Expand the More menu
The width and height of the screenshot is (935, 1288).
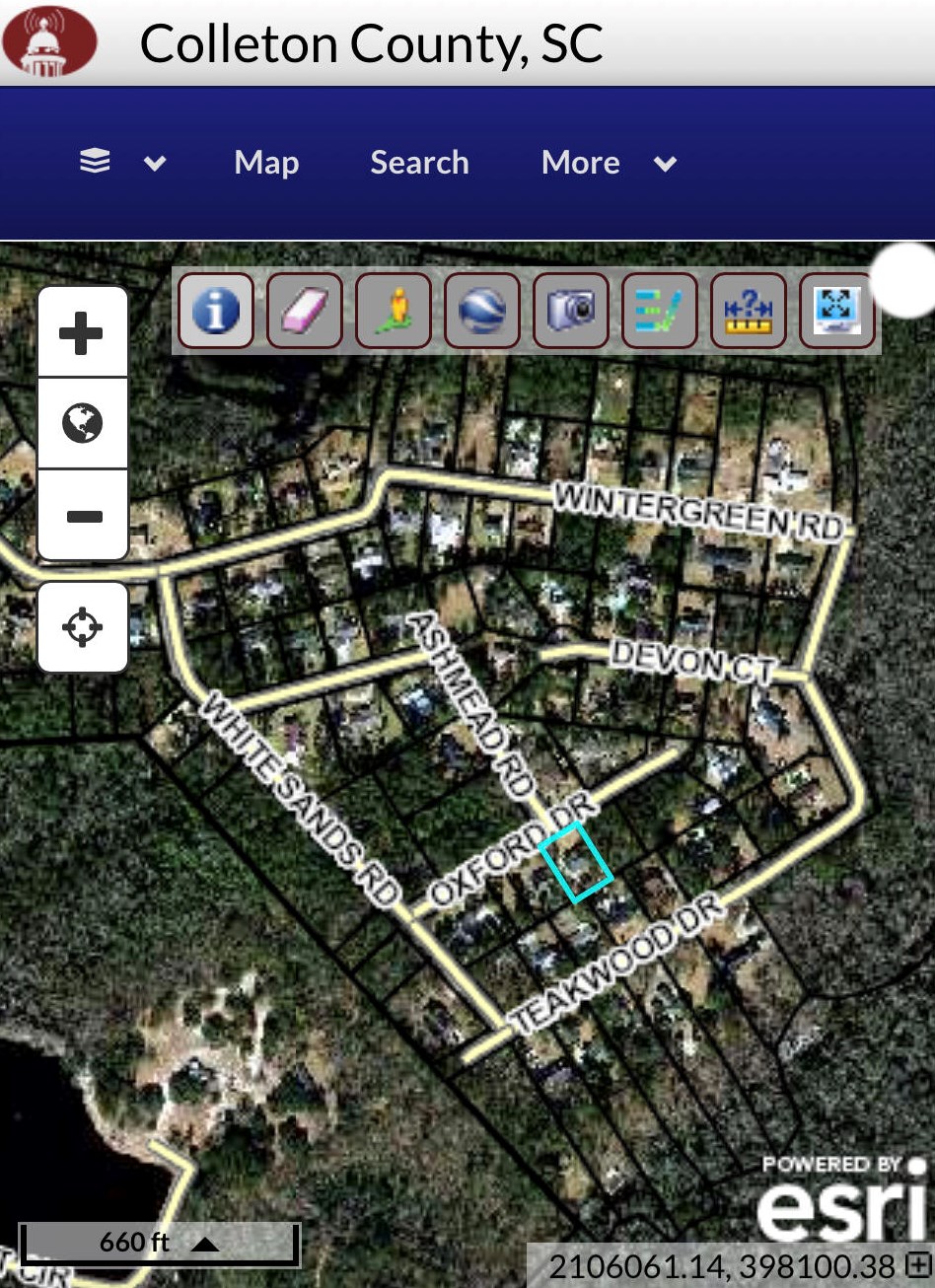pos(609,163)
